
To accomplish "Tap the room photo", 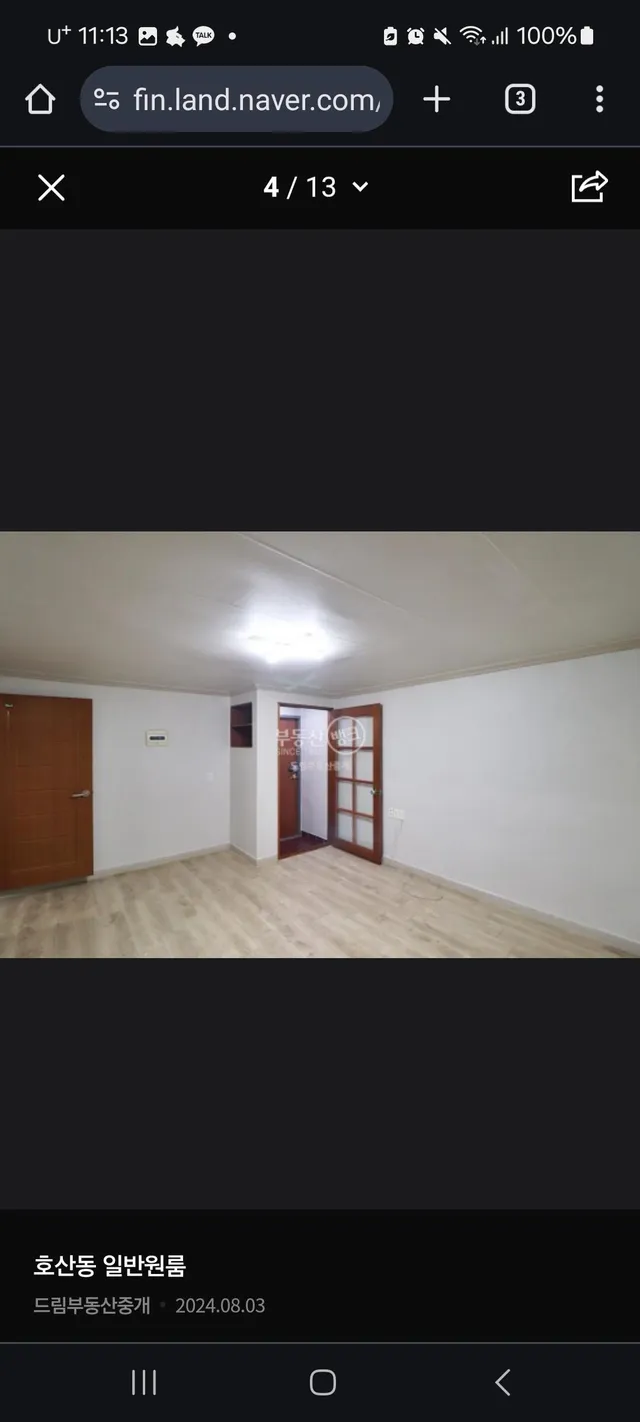I will point(320,744).
